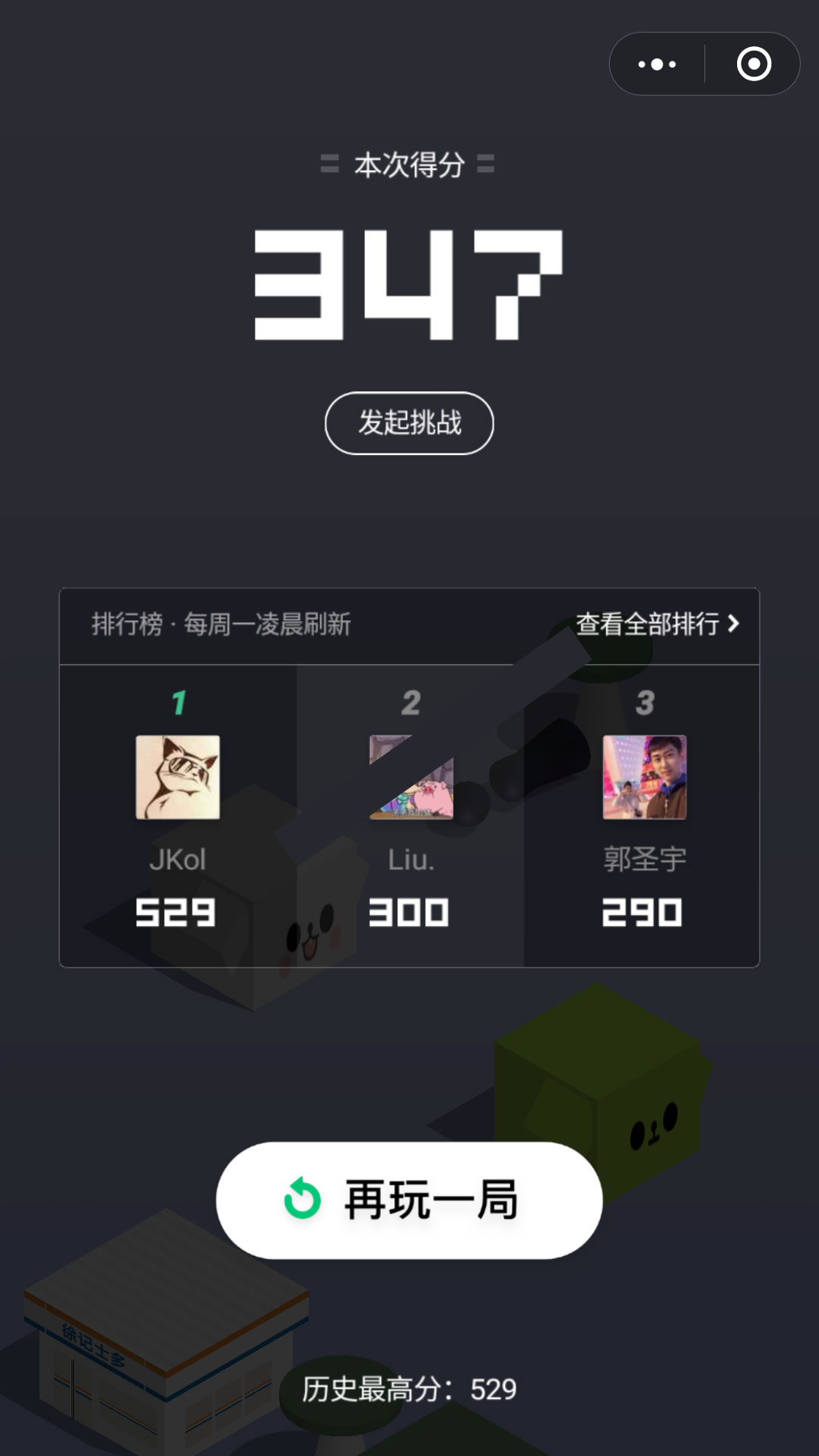Close the mini program with the circle button
Image resolution: width=819 pixels, height=1456 pixels.
[x=754, y=64]
